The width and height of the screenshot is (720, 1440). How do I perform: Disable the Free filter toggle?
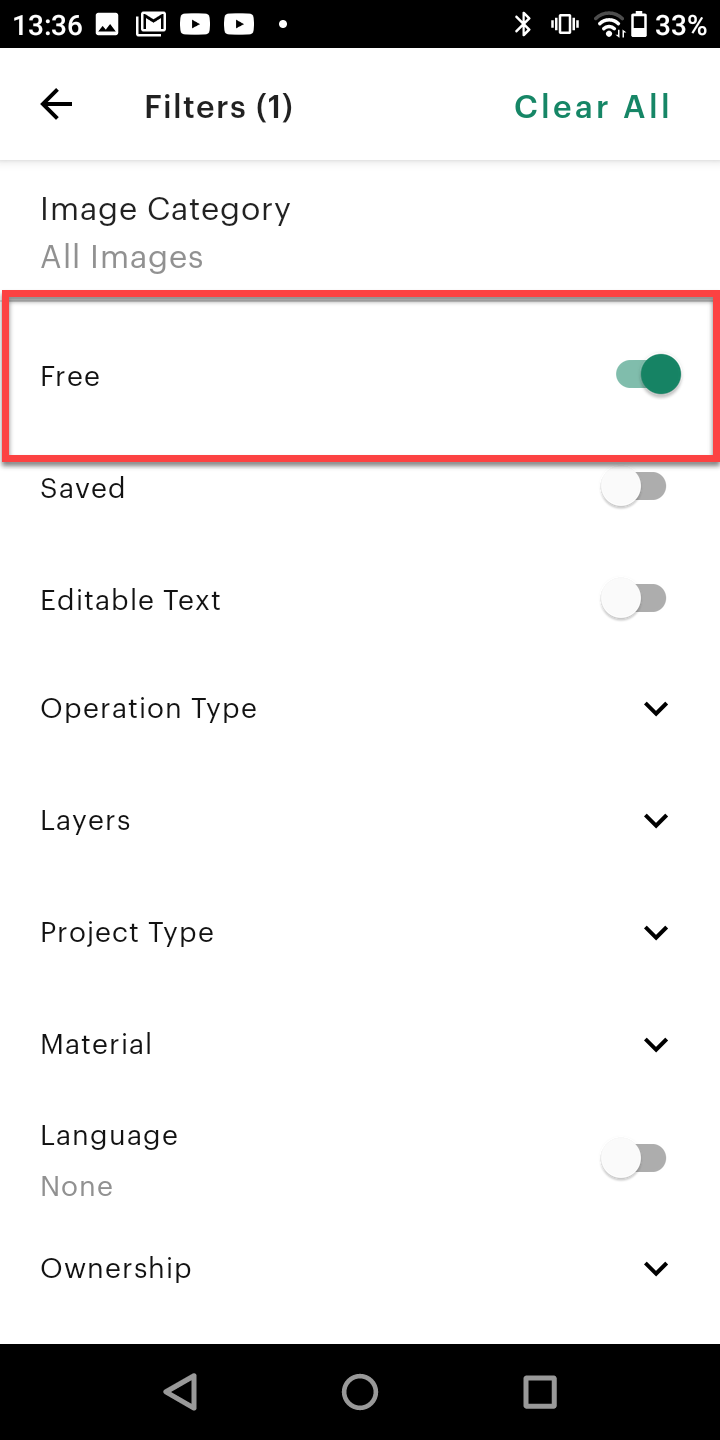[x=648, y=374]
